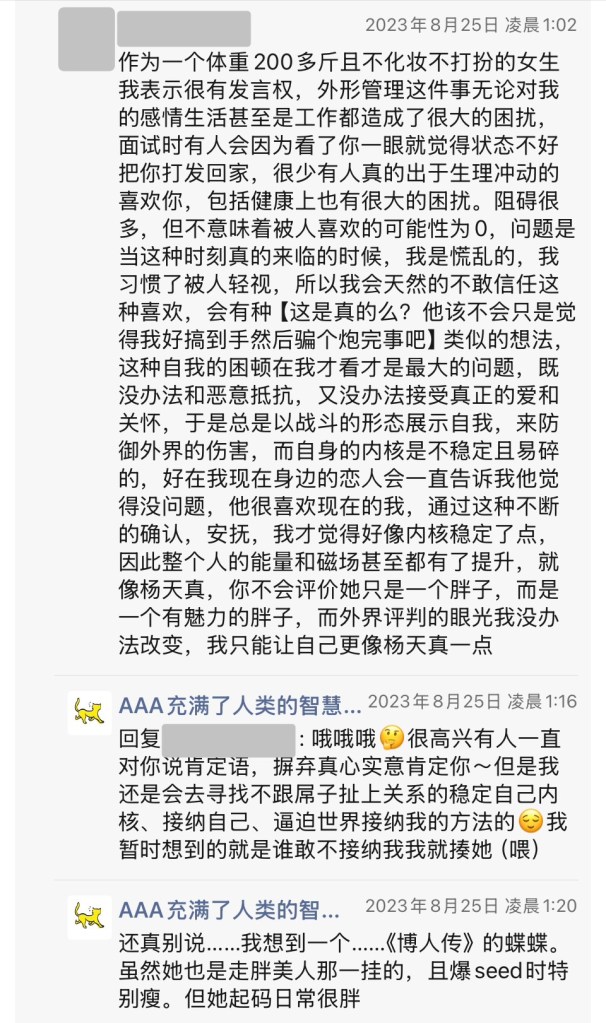Open the AAA username on the 1:16 reply

tap(240, 706)
